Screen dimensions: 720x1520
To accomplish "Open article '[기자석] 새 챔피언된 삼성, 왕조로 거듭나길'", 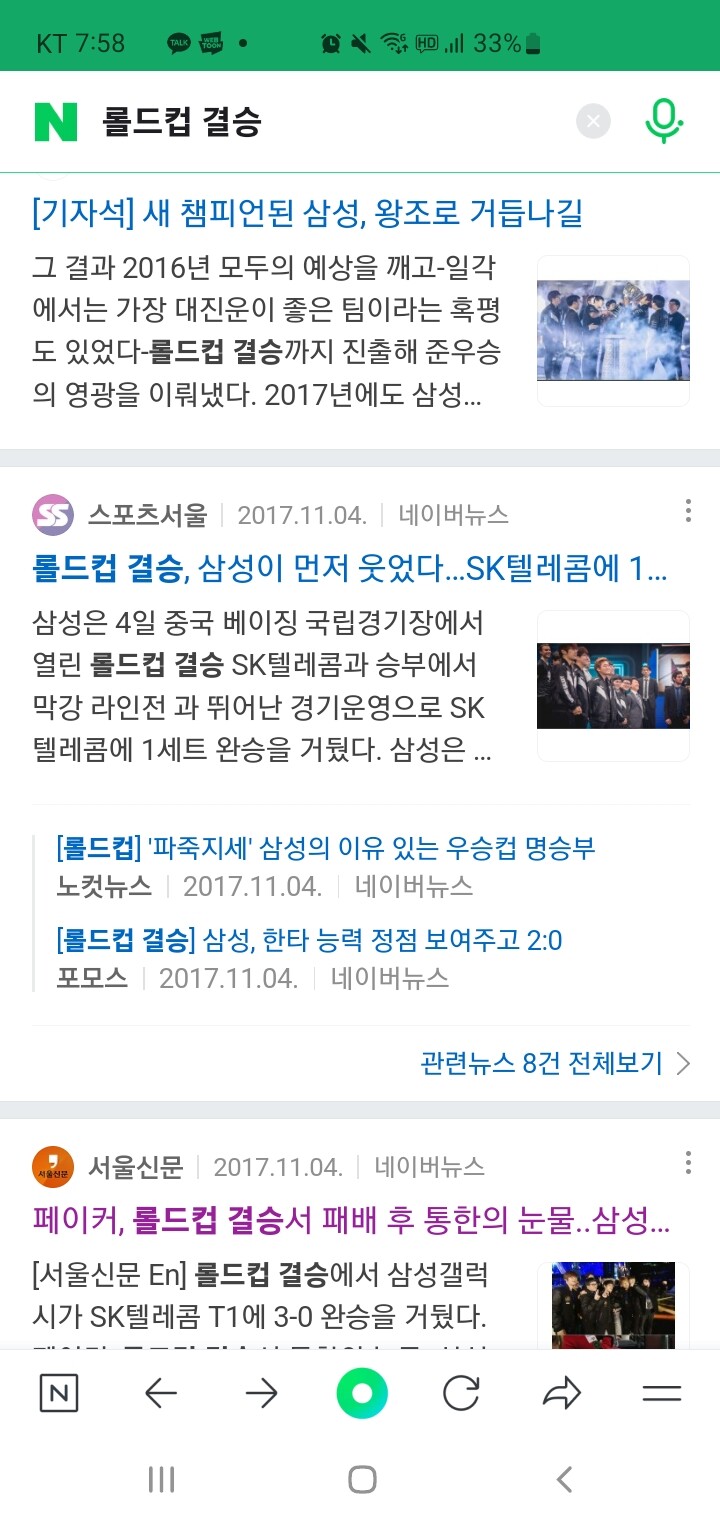I will coord(307,213).
